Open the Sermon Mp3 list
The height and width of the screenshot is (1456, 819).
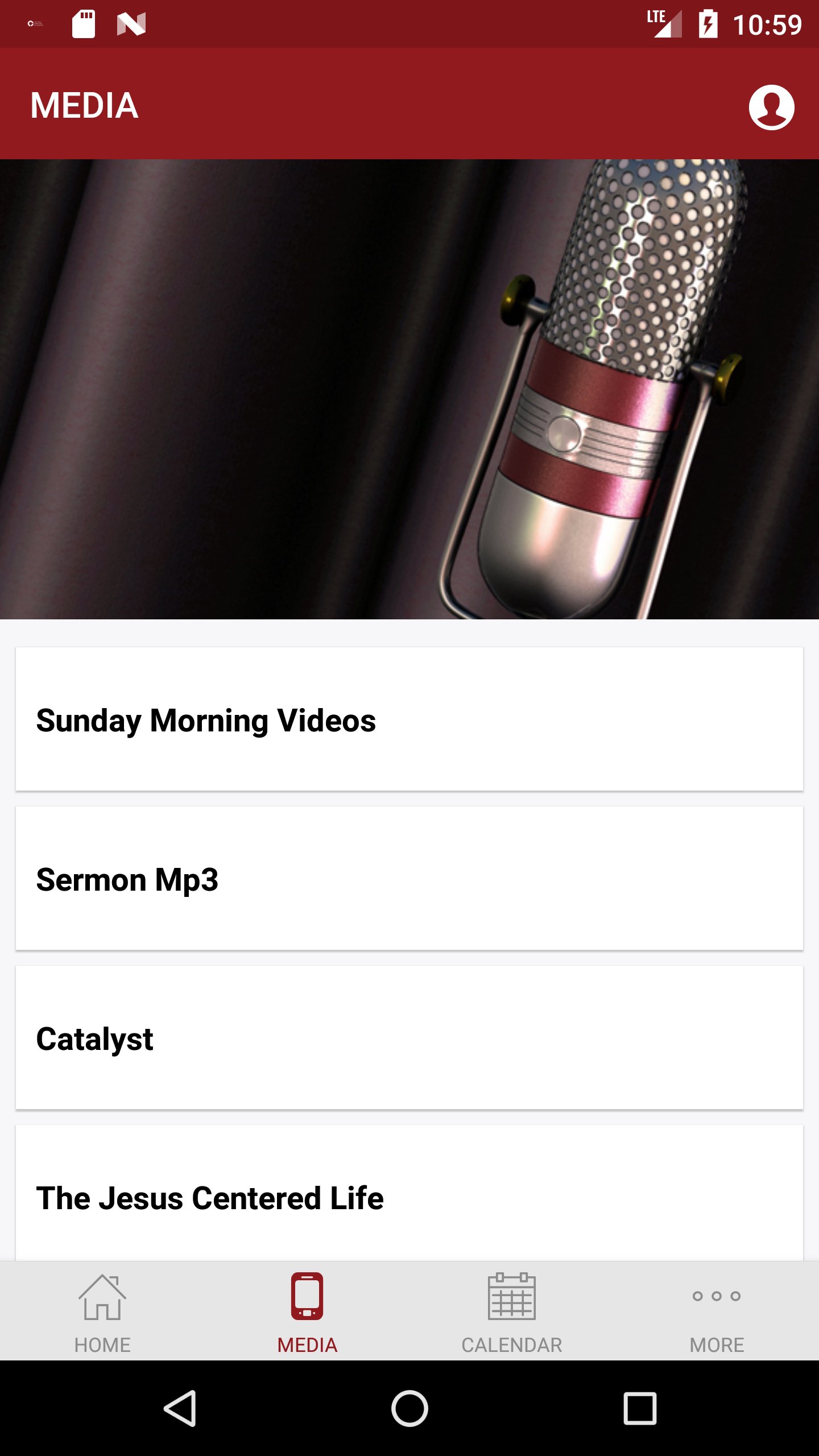click(409, 878)
